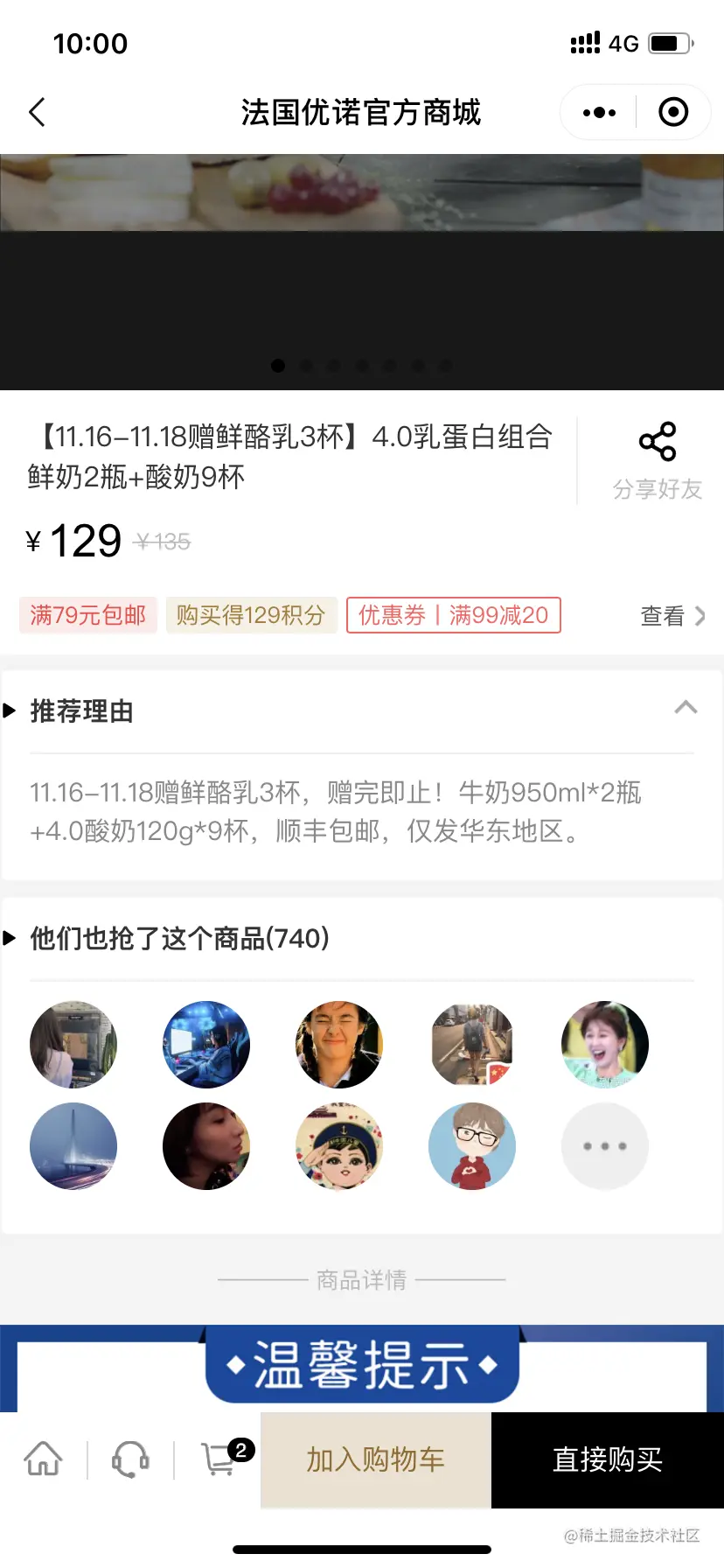Open the shopping cart with 2 items
The height and width of the screenshot is (1568, 724).
click(x=221, y=1459)
